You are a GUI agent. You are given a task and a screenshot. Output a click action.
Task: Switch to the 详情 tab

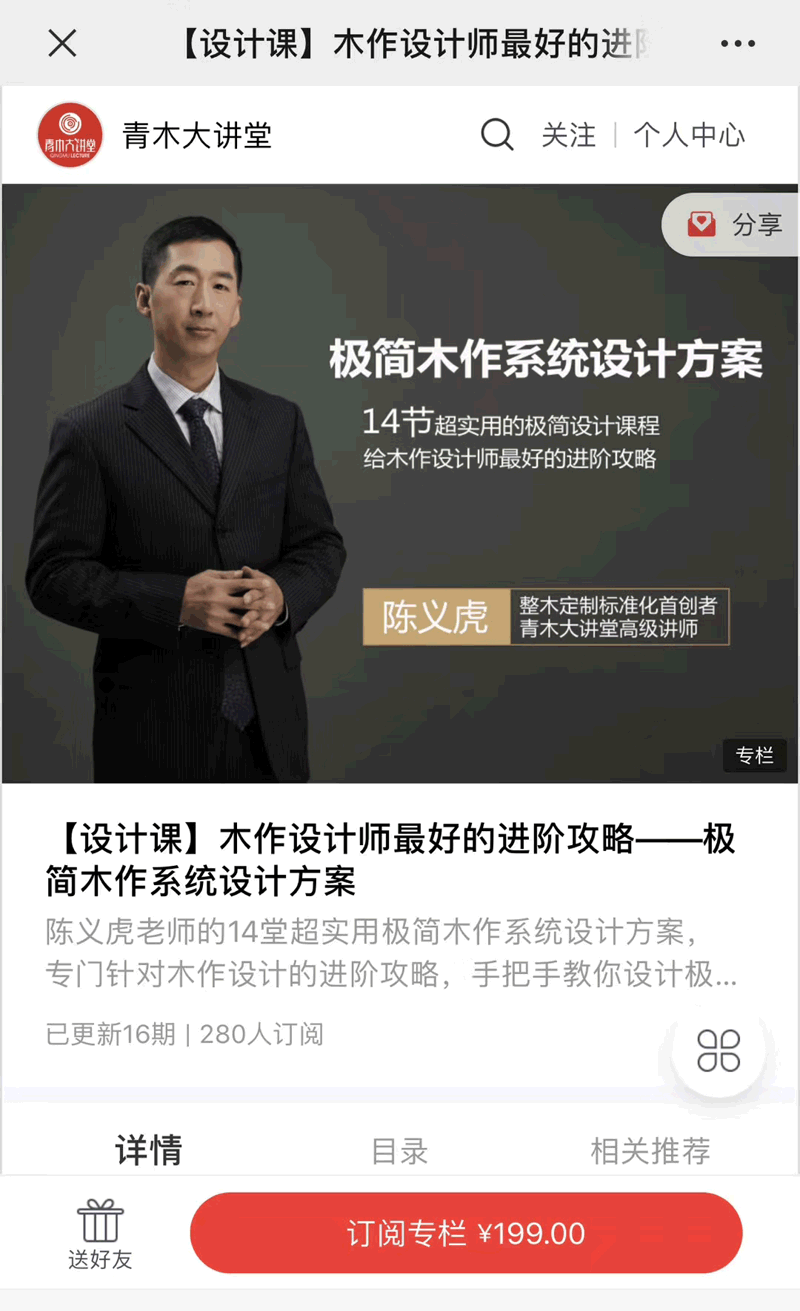[148, 1151]
